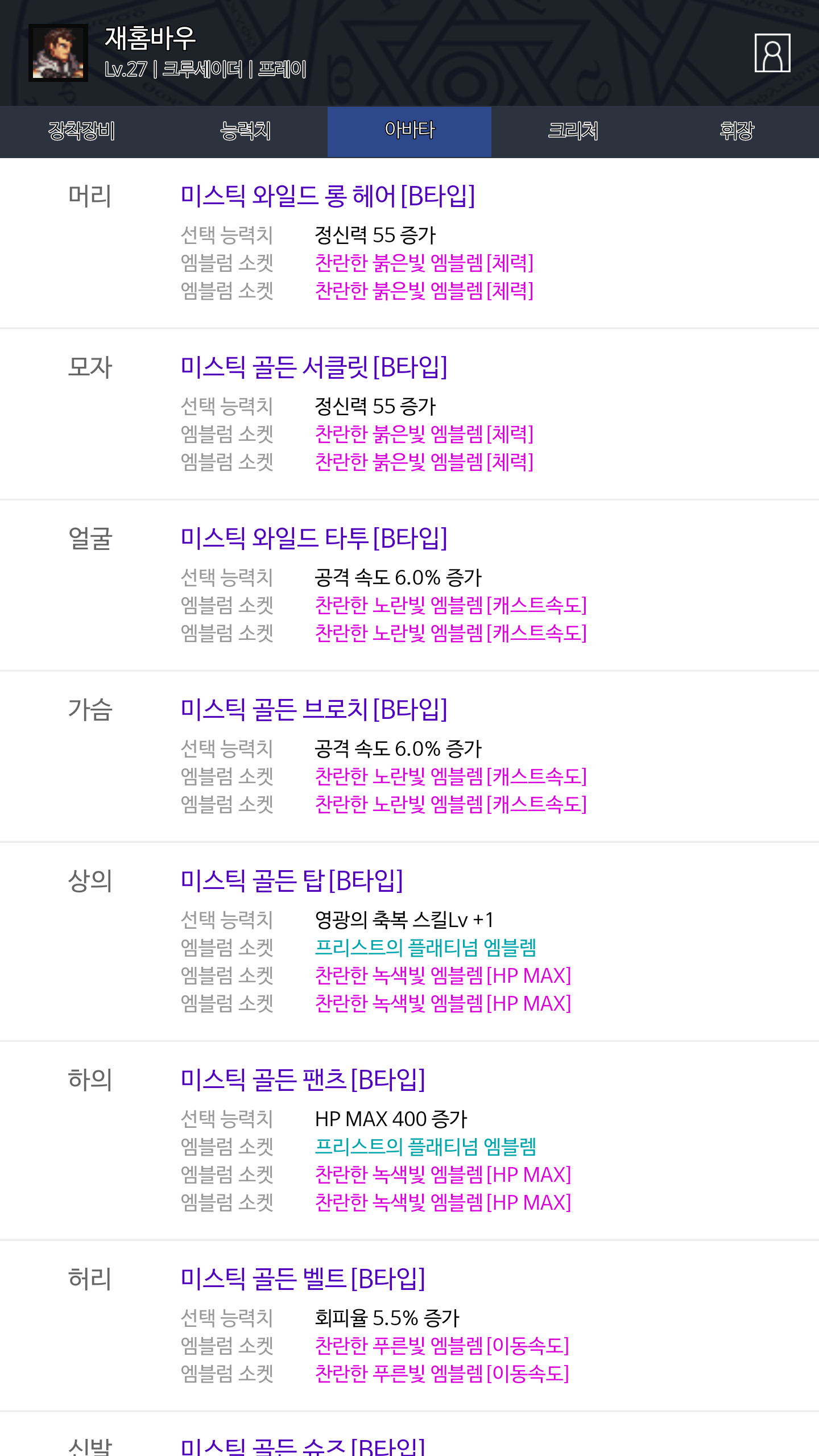Switch to the 장착장비 tab
The image size is (819, 1456).
(x=82, y=131)
